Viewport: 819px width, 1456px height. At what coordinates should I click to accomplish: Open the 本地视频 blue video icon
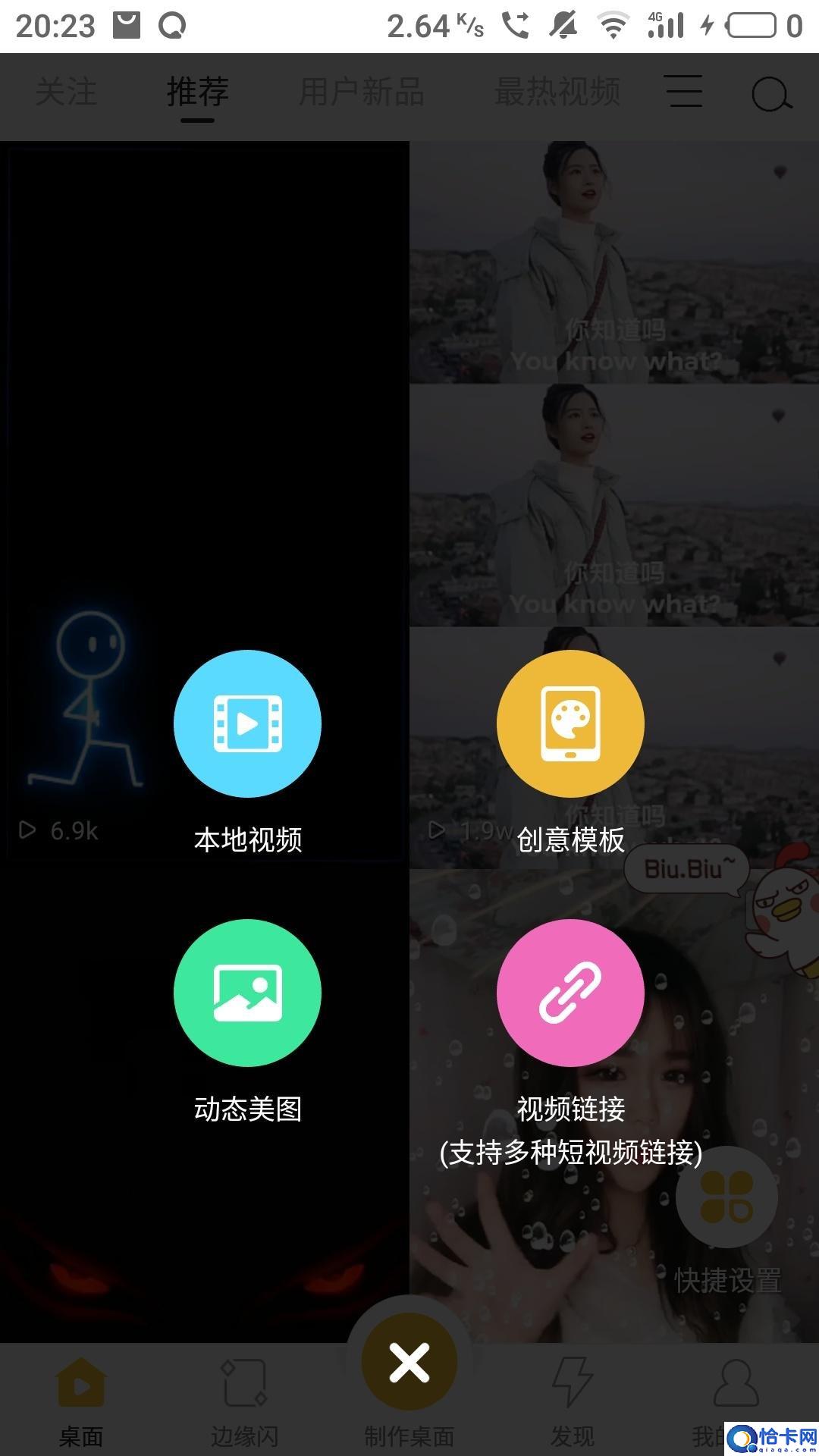coord(246,724)
